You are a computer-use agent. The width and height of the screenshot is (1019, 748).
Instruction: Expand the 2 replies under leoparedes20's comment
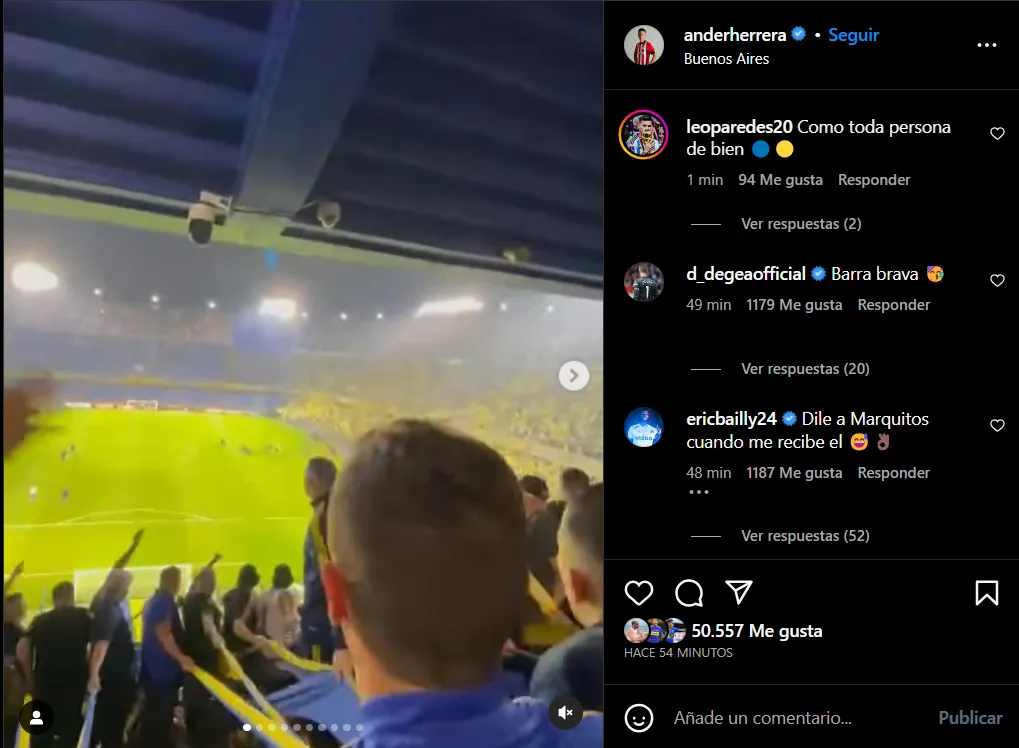pos(800,224)
